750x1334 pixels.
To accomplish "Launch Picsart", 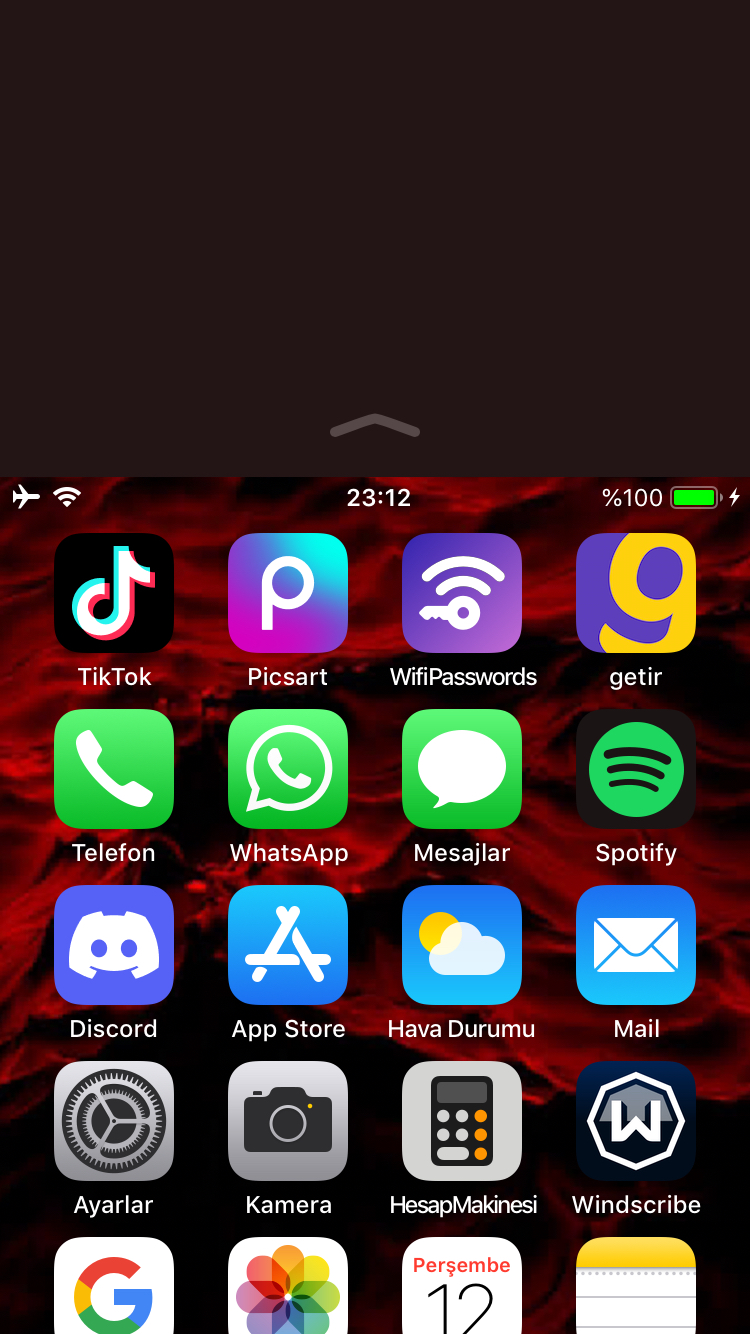I will point(288,593).
